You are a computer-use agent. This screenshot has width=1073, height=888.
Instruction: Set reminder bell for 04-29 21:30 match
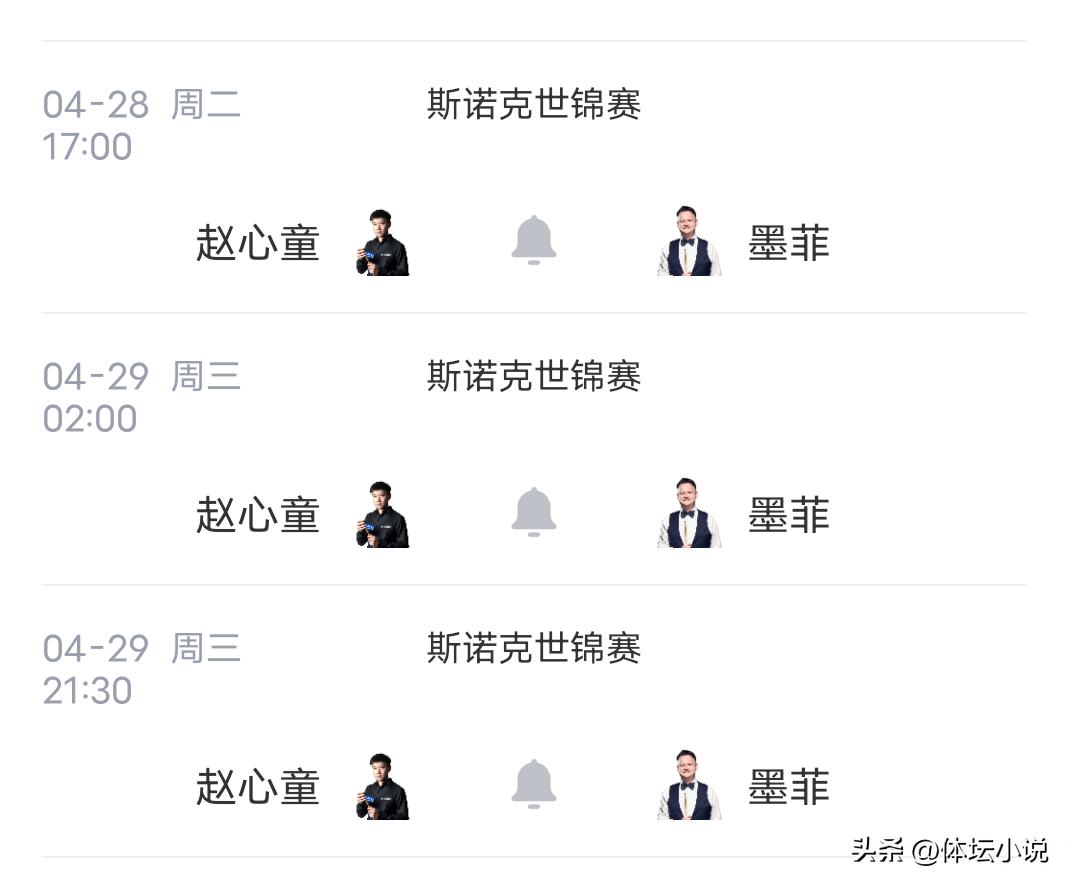point(533,785)
